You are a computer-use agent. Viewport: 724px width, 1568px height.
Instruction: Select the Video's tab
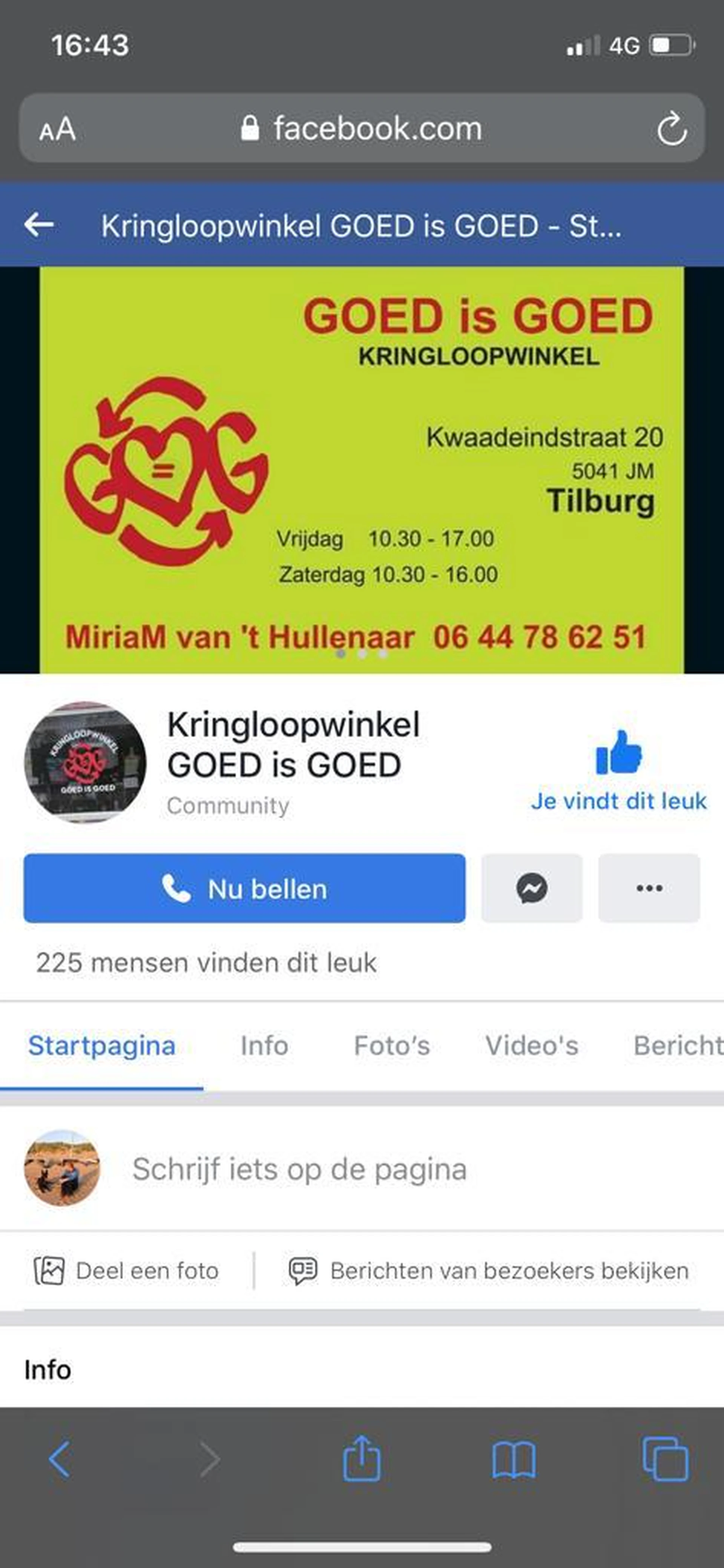pos(532,1046)
